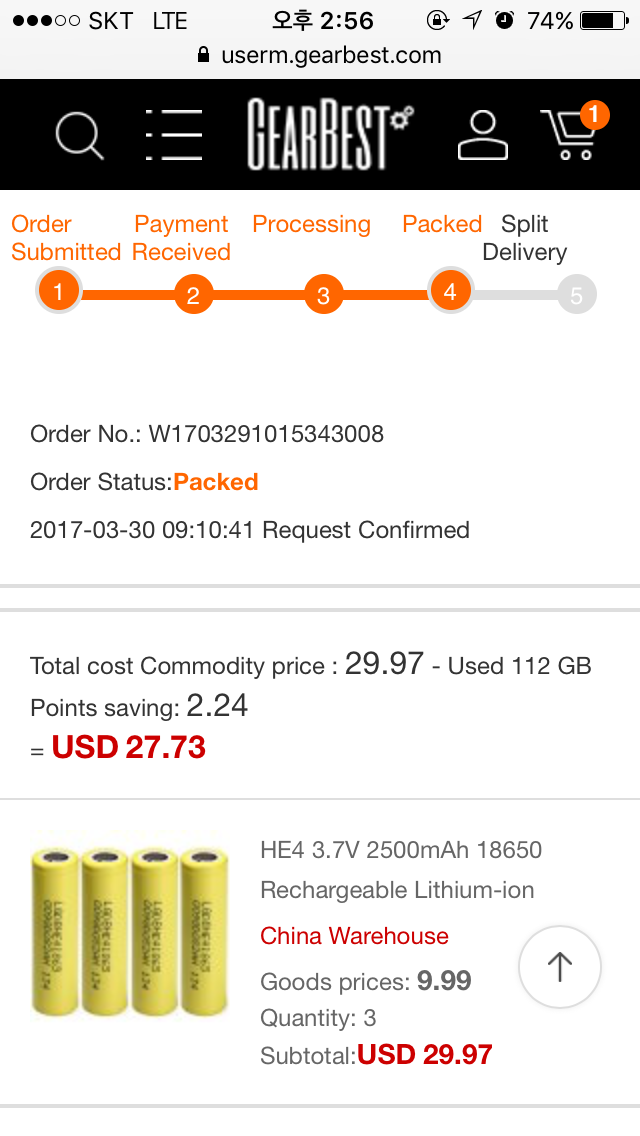
Task: Open the HE4 3.7V 2500mAh product title
Action: click(x=400, y=869)
